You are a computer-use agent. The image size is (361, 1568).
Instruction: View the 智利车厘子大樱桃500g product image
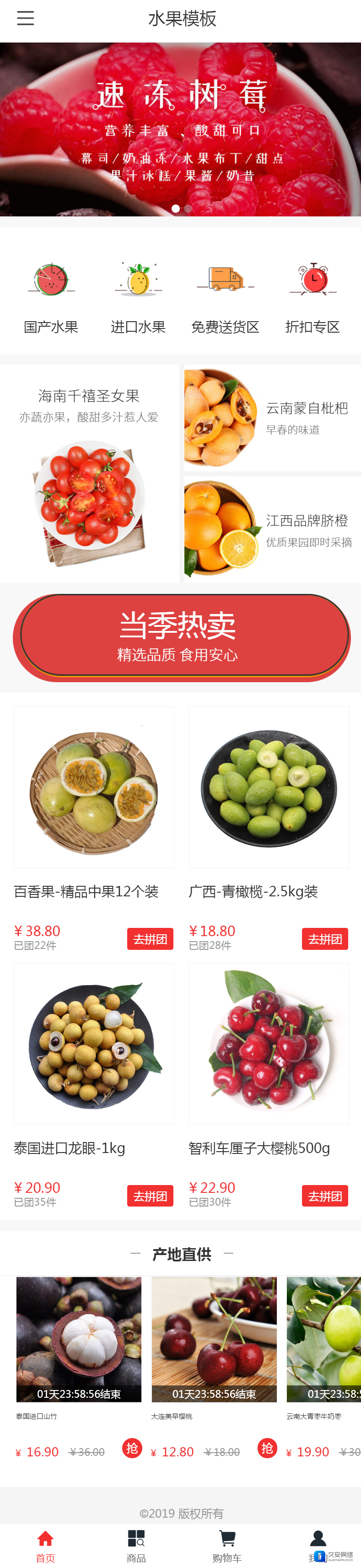tap(269, 1043)
